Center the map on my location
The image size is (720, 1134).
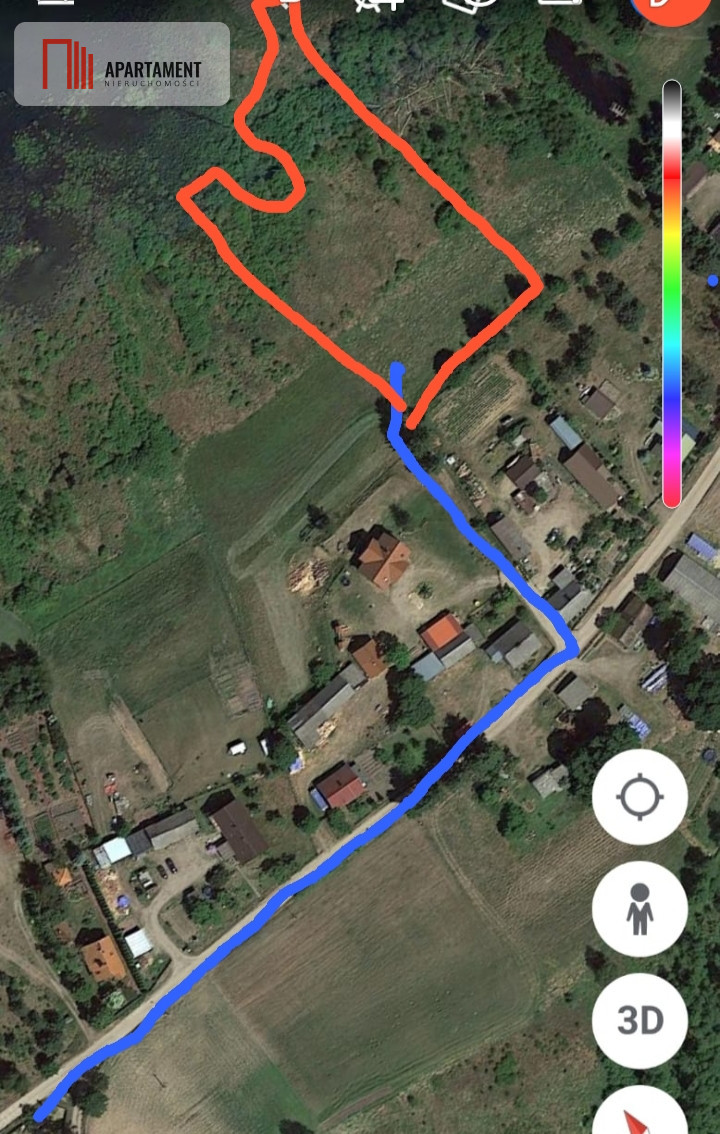[639, 797]
